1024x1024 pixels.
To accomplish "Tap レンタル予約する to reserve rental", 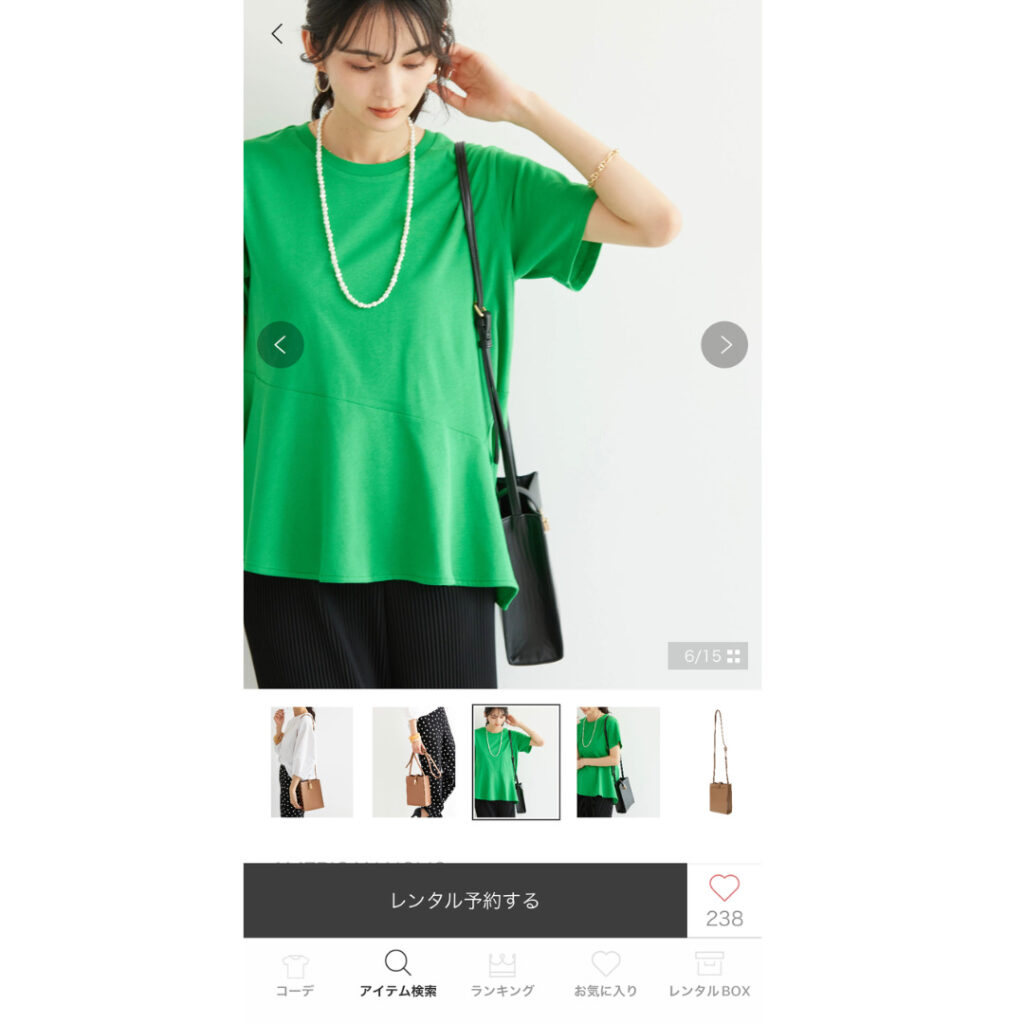I will pyautogui.click(x=465, y=900).
